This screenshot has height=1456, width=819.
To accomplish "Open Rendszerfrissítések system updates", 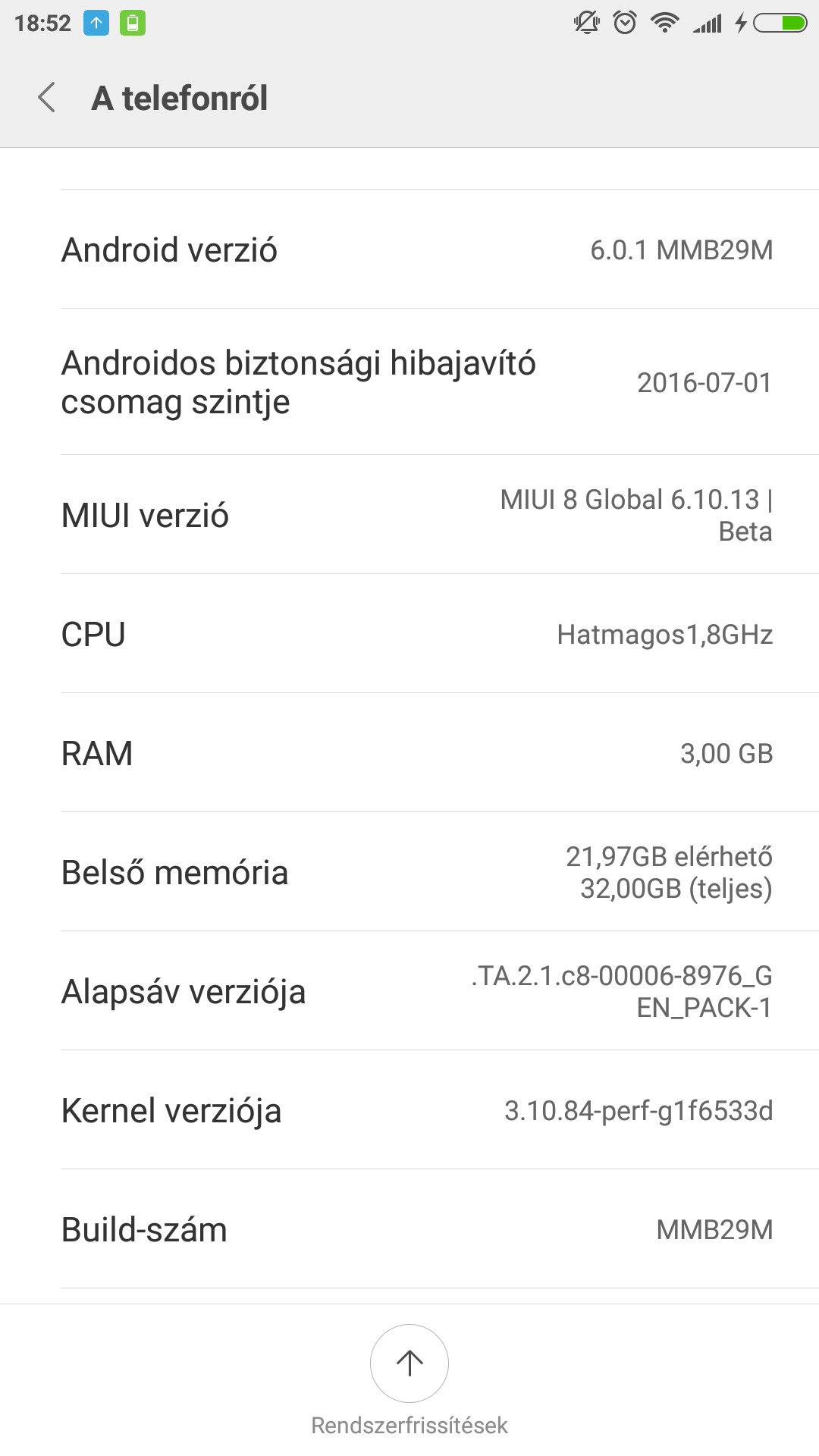I will [409, 1363].
